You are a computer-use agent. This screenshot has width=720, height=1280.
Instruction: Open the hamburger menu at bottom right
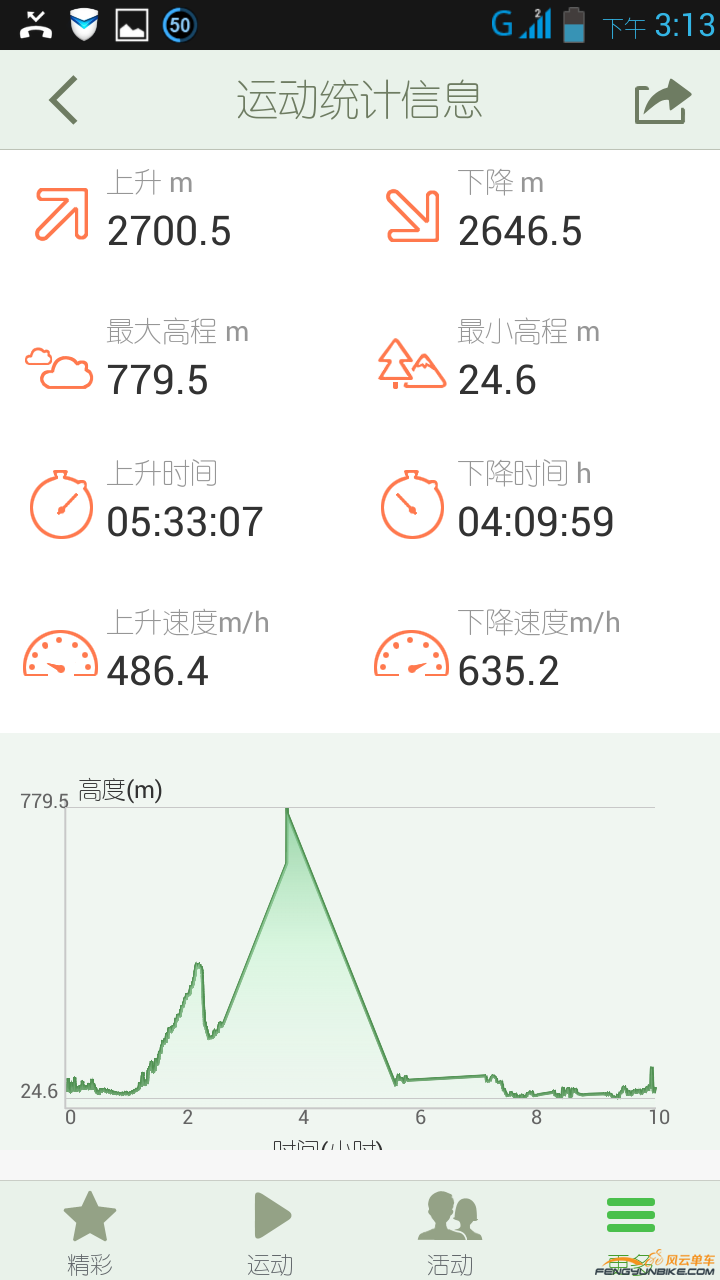point(630,1214)
